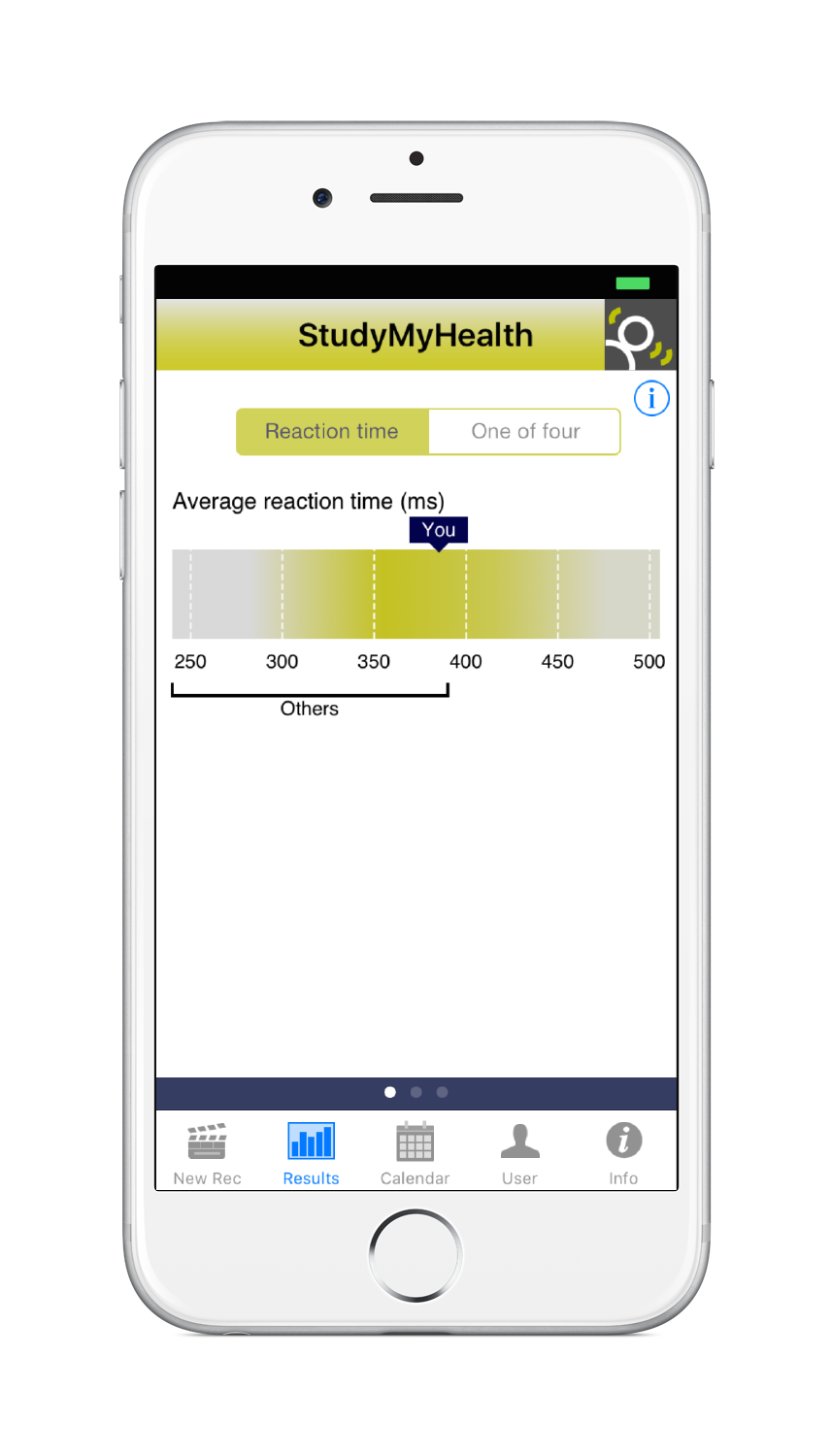Open the Info tab in bottom bar
Viewport: 832px width, 1456px height.
click(623, 1152)
